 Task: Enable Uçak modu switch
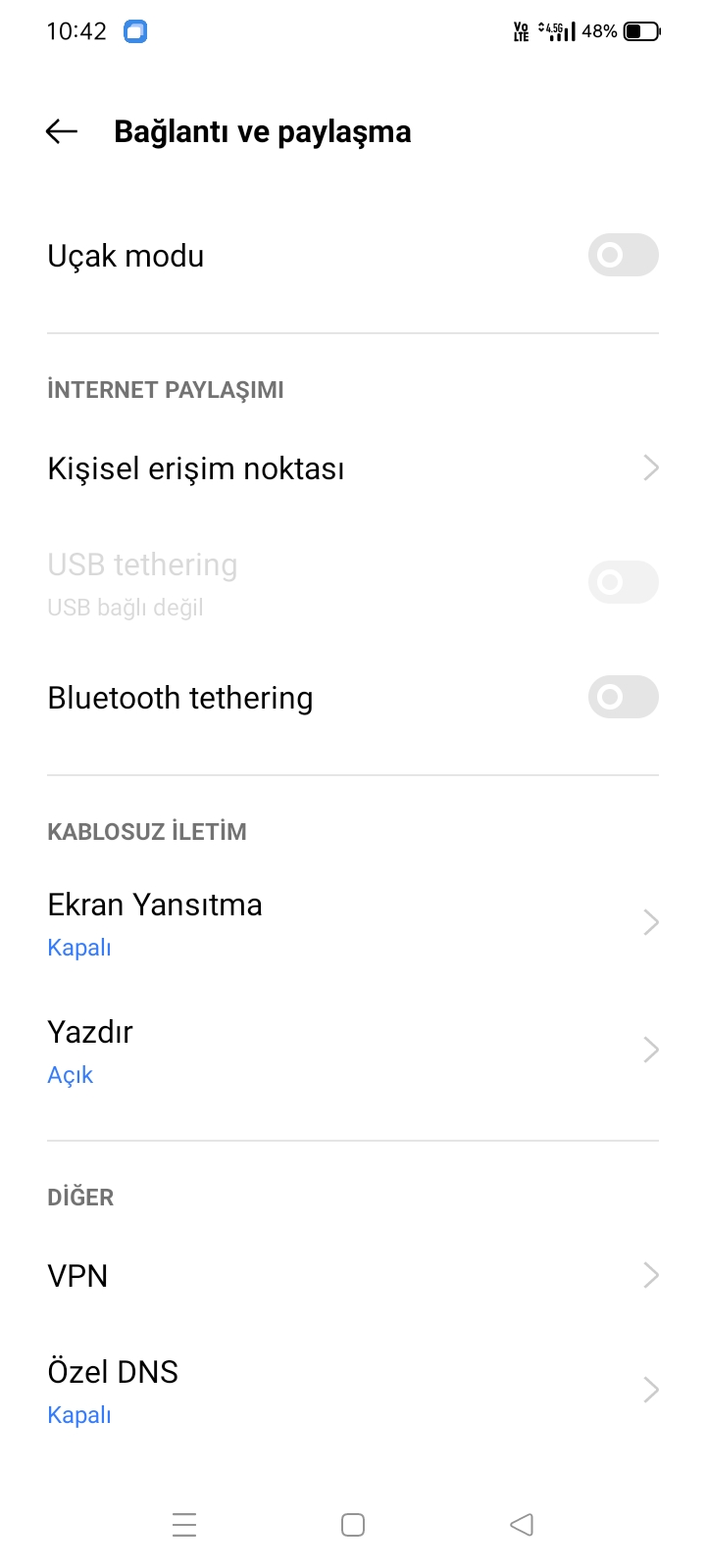(623, 256)
